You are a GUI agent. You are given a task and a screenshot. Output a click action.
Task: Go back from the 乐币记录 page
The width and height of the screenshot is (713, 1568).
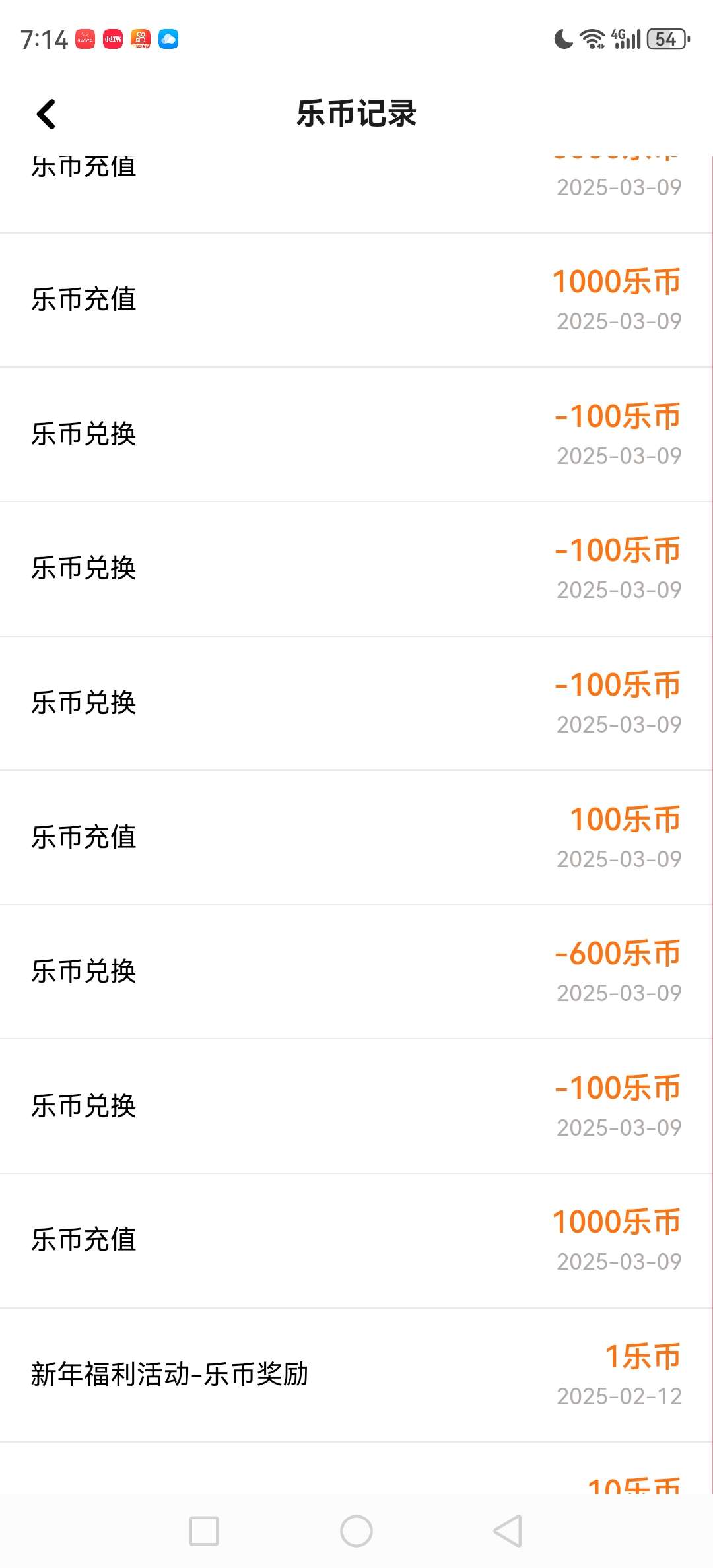(46, 114)
